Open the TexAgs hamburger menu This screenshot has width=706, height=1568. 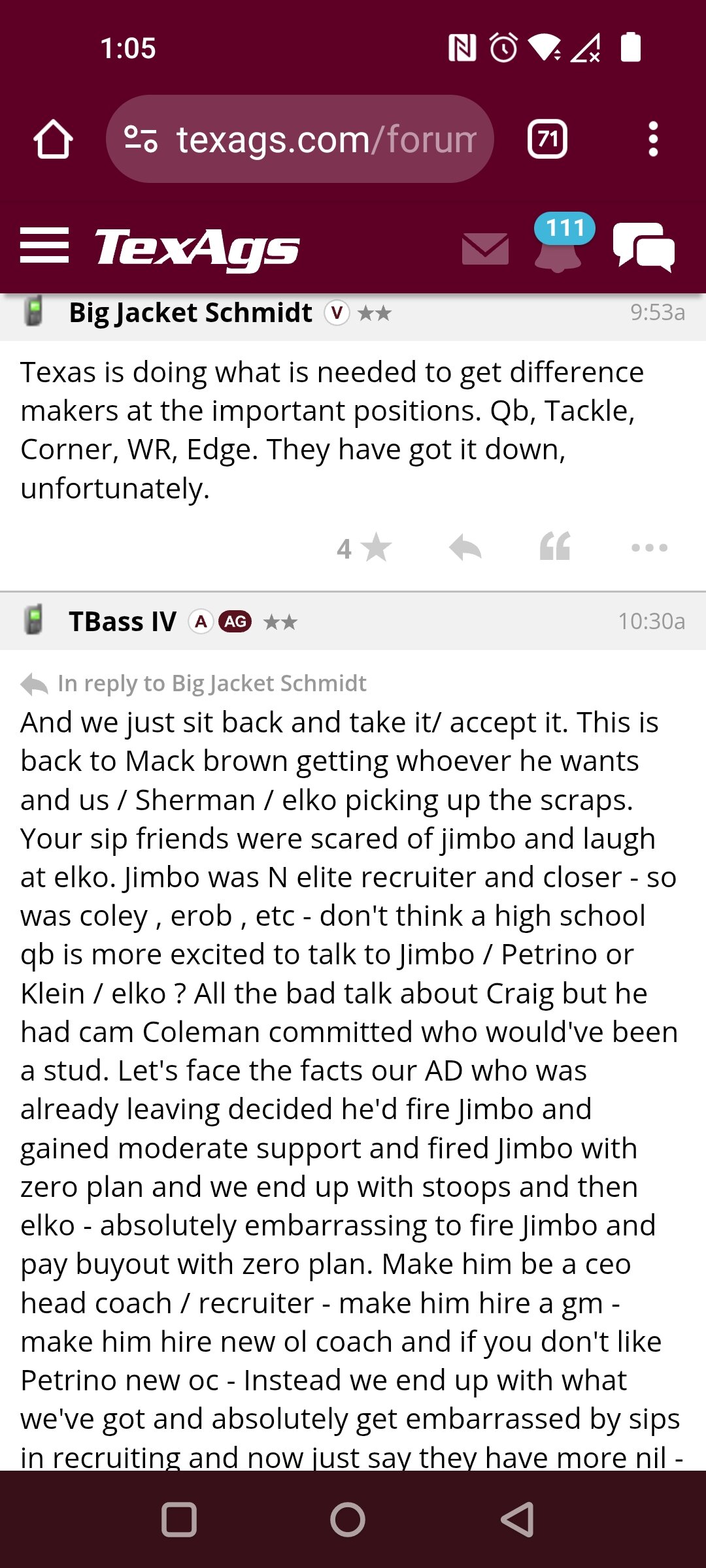(44, 246)
